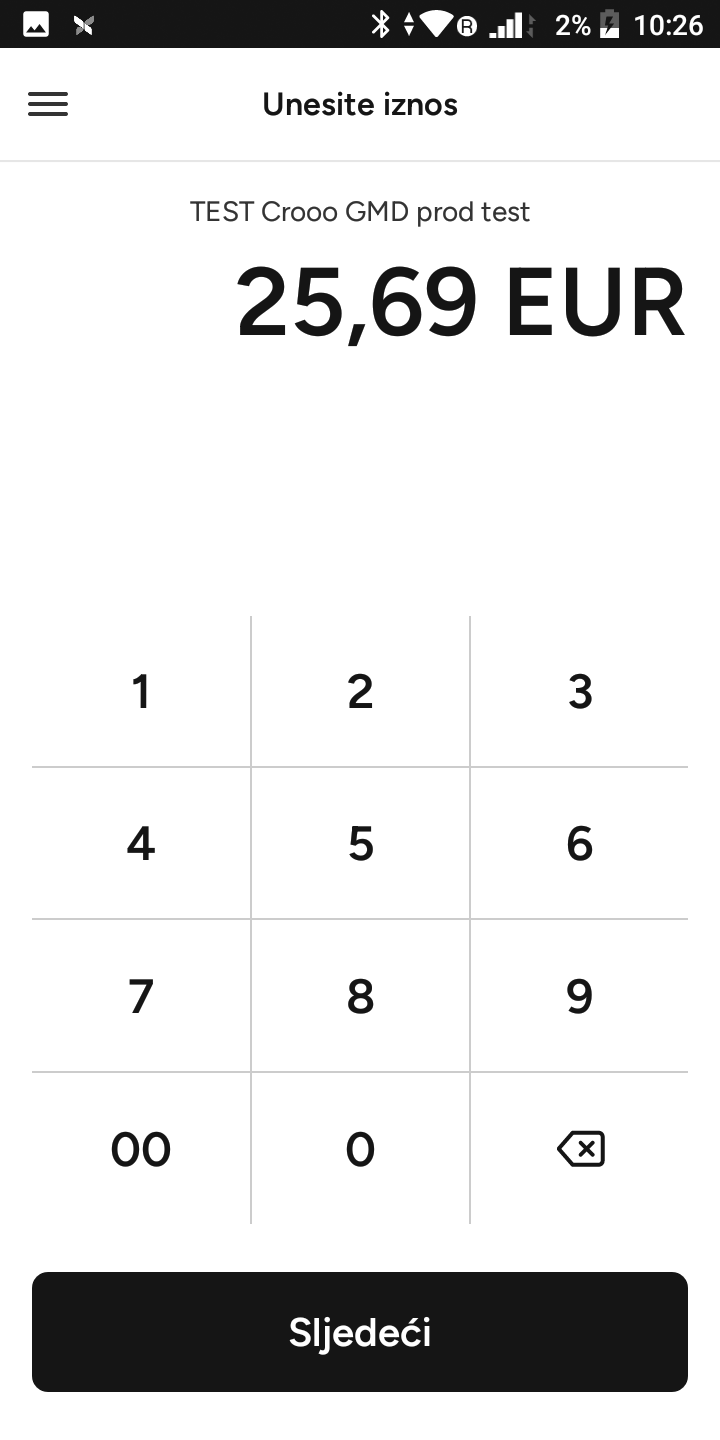The image size is (720, 1440).
Task: Tap the keypad's 5 key
Action: tap(360, 843)
